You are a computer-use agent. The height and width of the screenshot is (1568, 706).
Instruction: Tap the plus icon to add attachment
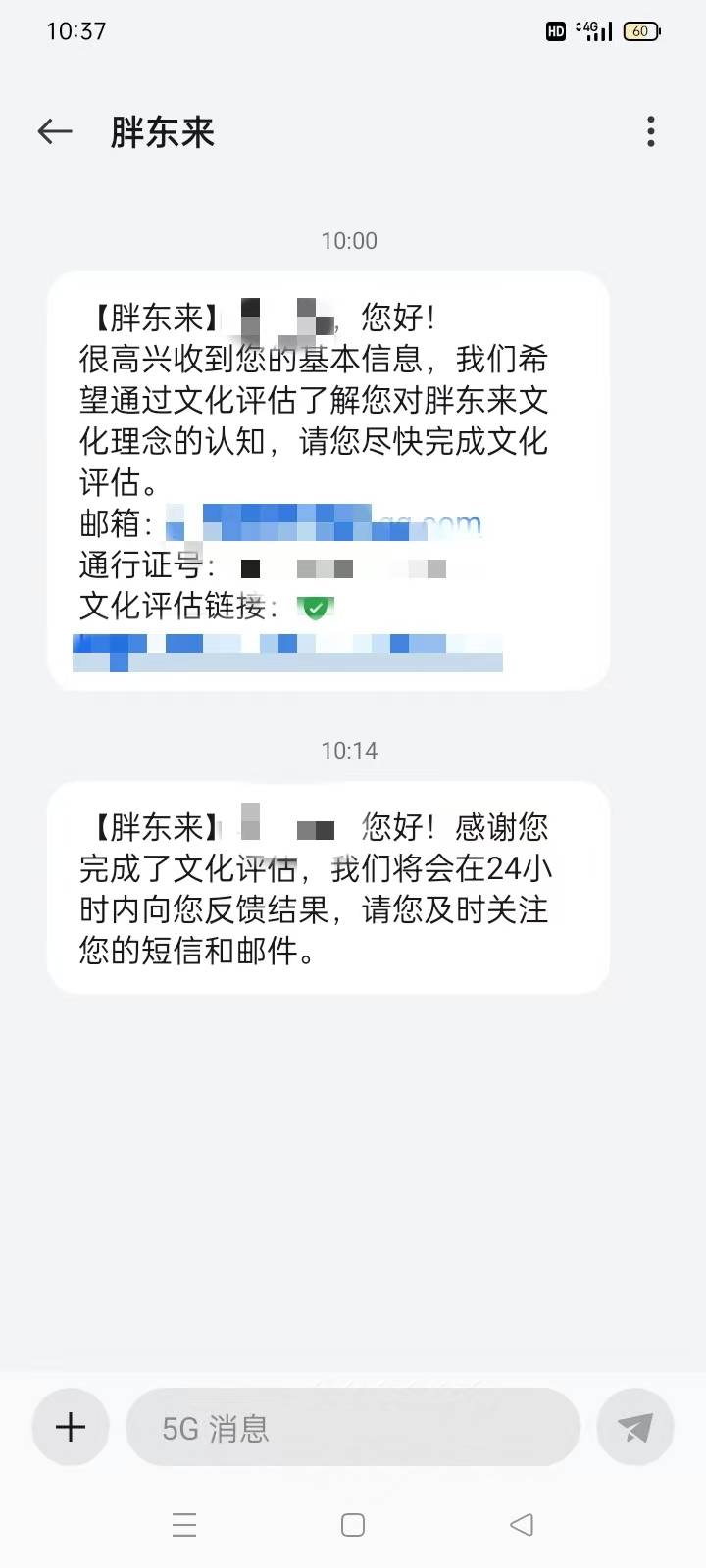[69, 1427]
